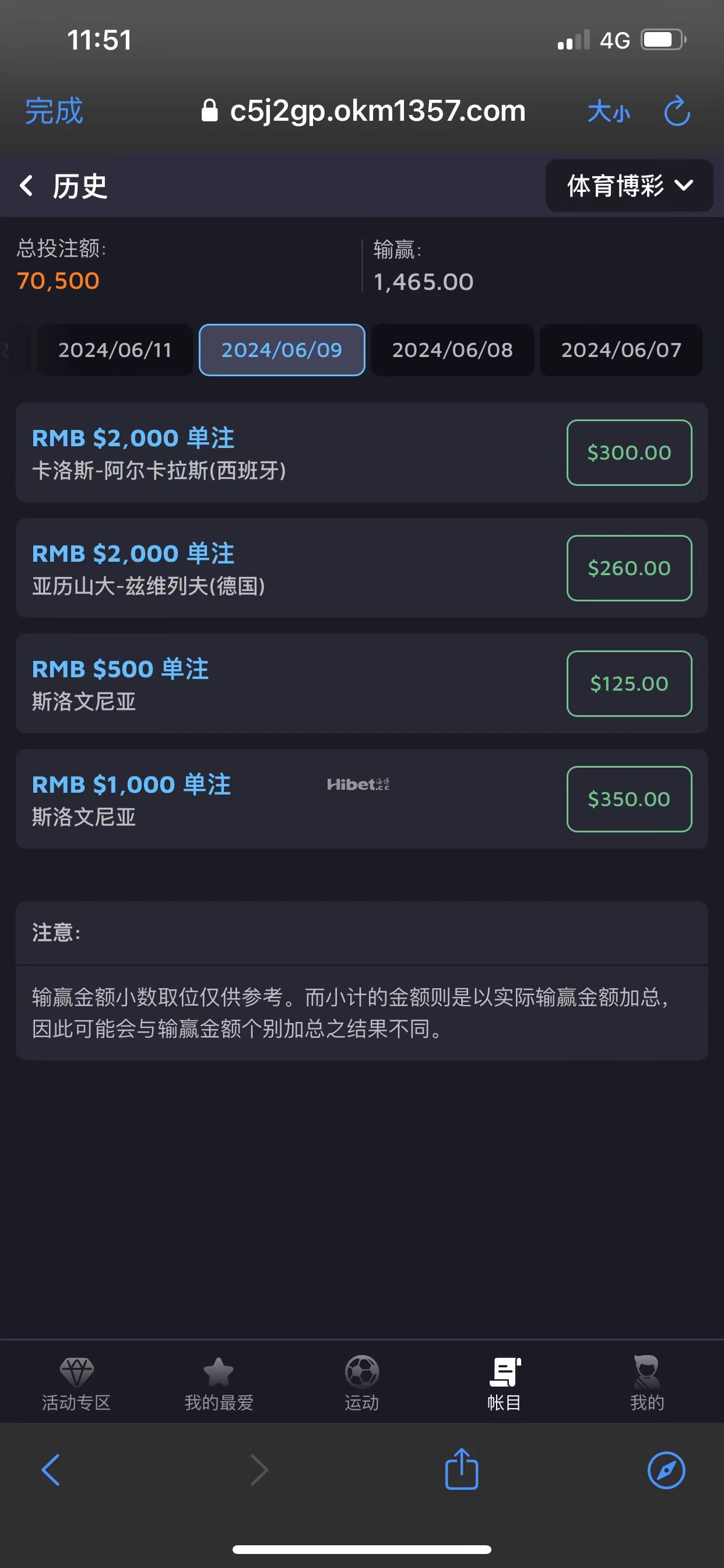Switch to the 2024/06/07 date tab
The width and height of the screenshot is (724, 1568).
point(621,350)
